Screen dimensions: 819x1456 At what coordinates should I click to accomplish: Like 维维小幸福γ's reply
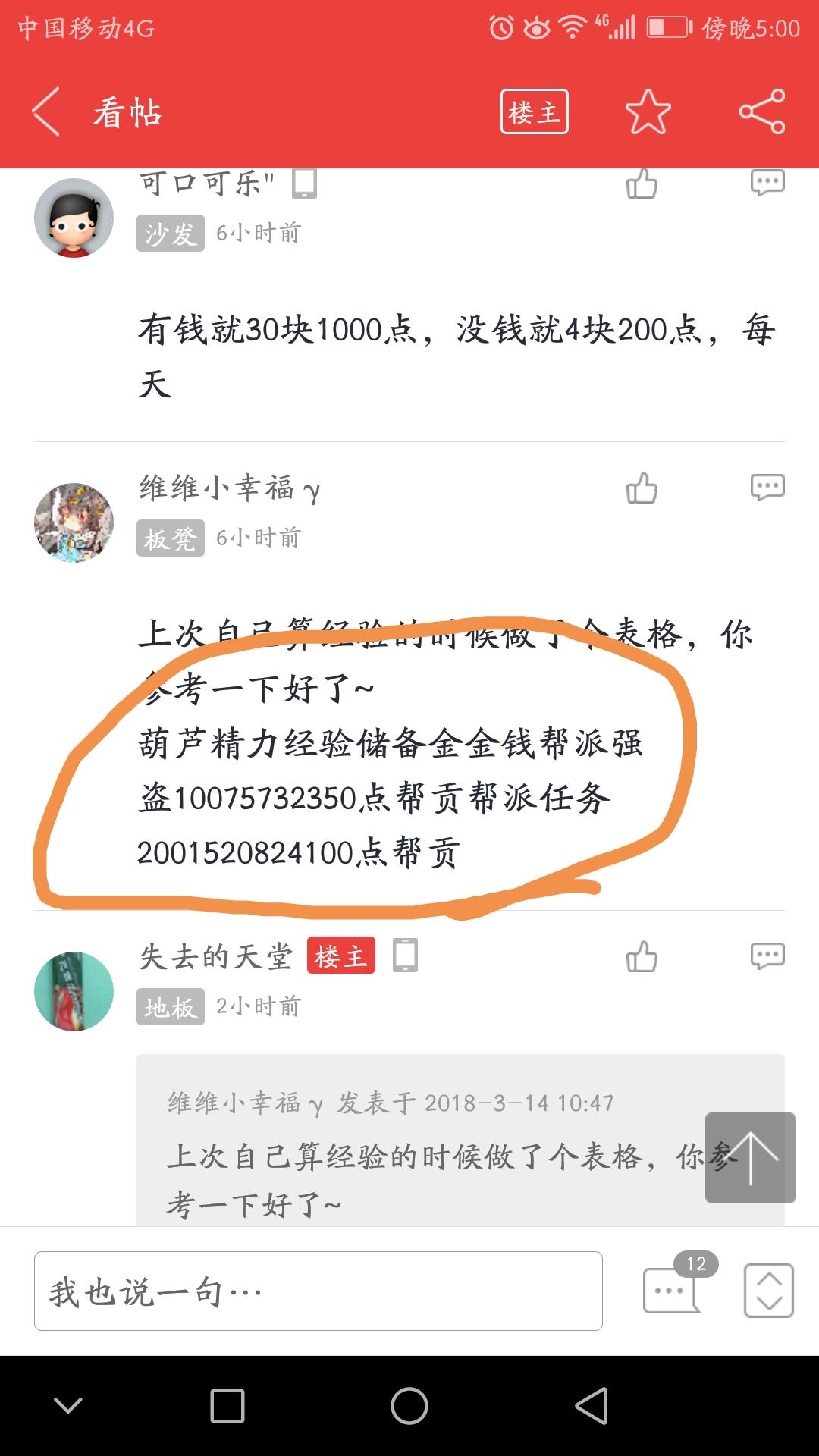point(642,488)
